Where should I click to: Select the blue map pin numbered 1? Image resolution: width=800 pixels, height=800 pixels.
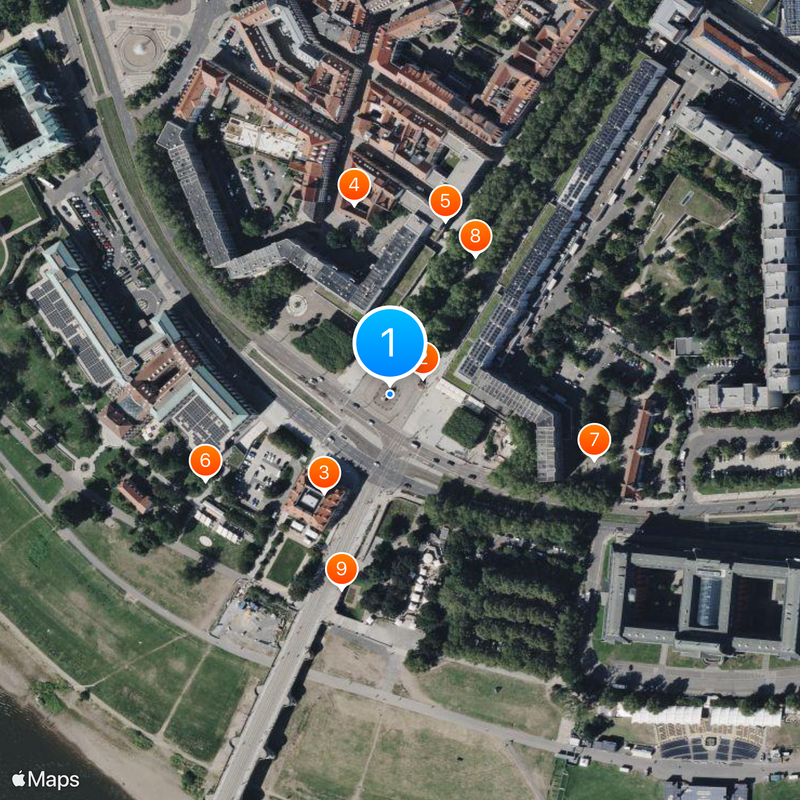(389, 343)
